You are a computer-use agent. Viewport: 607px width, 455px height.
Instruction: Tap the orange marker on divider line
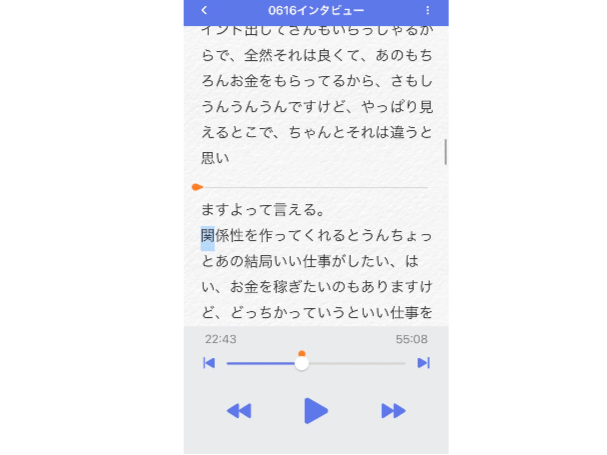[x=197, y=187]
